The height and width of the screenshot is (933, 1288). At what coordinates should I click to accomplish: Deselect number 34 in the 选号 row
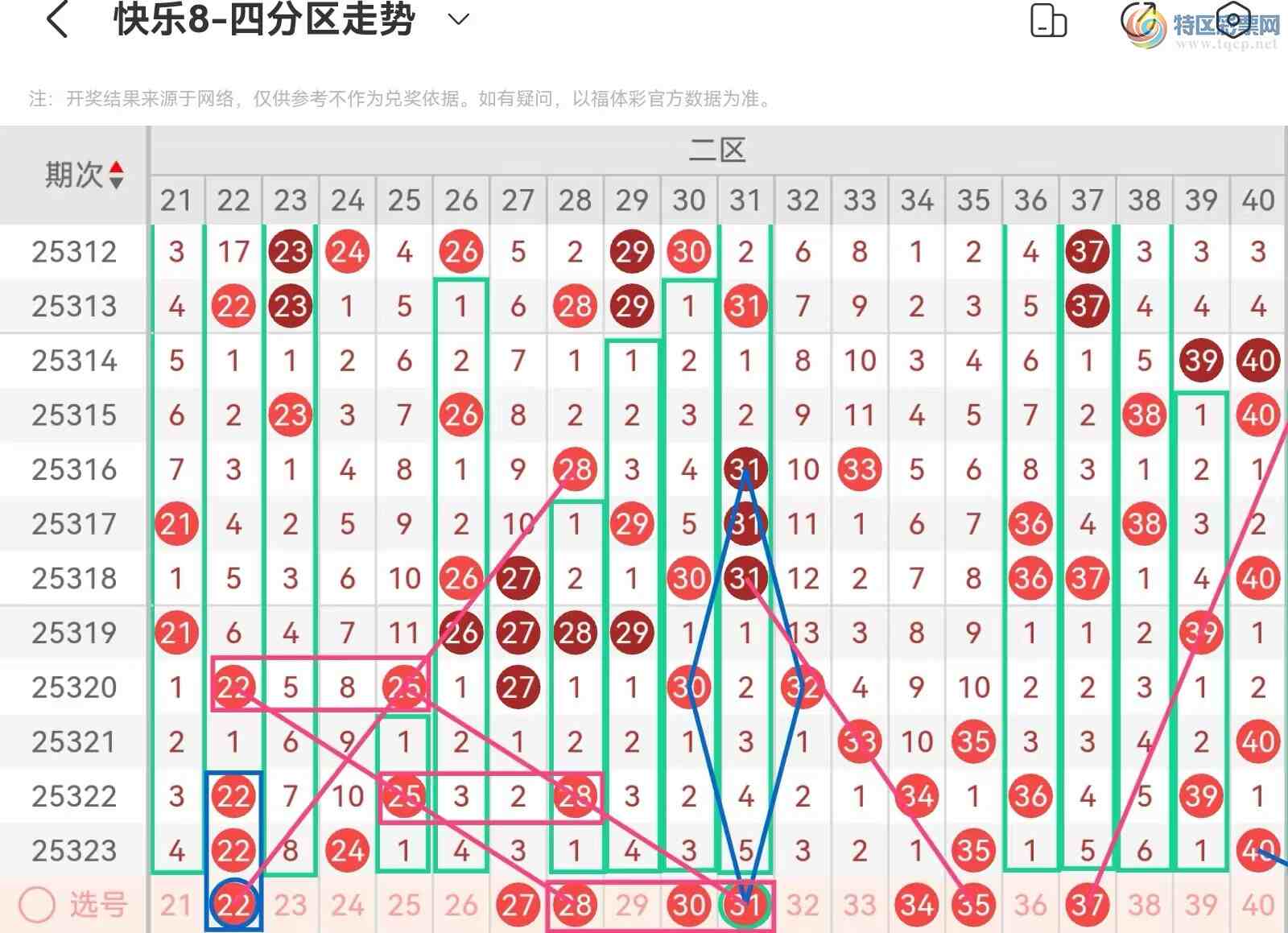917,906
